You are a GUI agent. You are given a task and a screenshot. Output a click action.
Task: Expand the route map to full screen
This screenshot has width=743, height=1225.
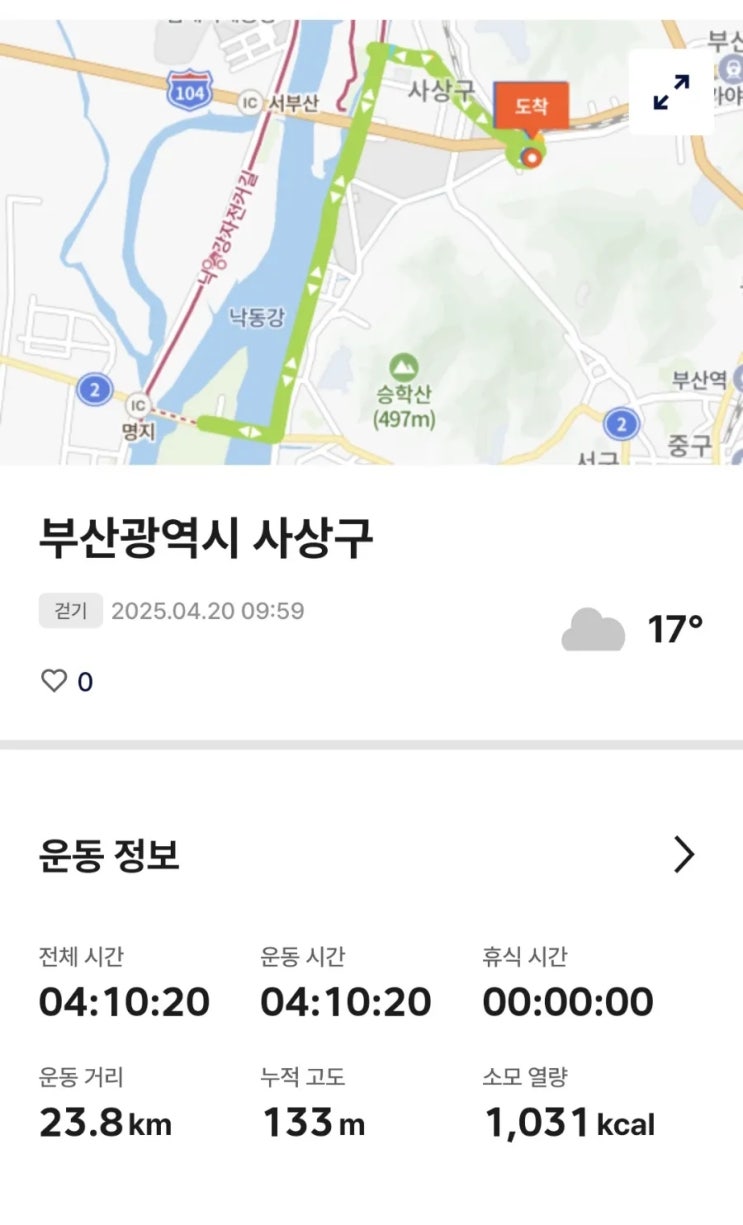671,92
